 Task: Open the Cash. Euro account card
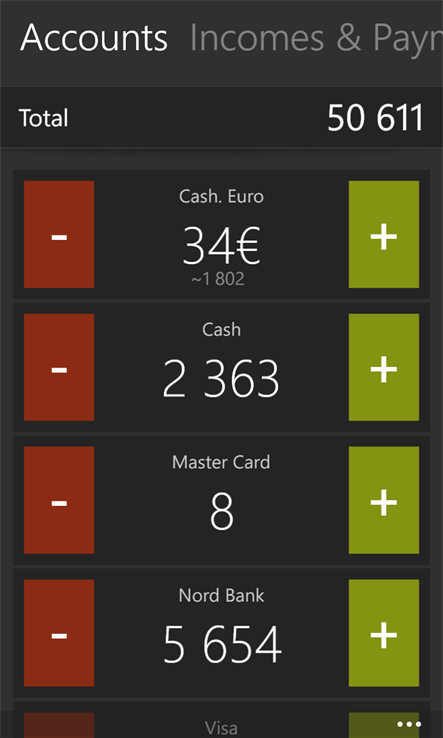(221, 234)
